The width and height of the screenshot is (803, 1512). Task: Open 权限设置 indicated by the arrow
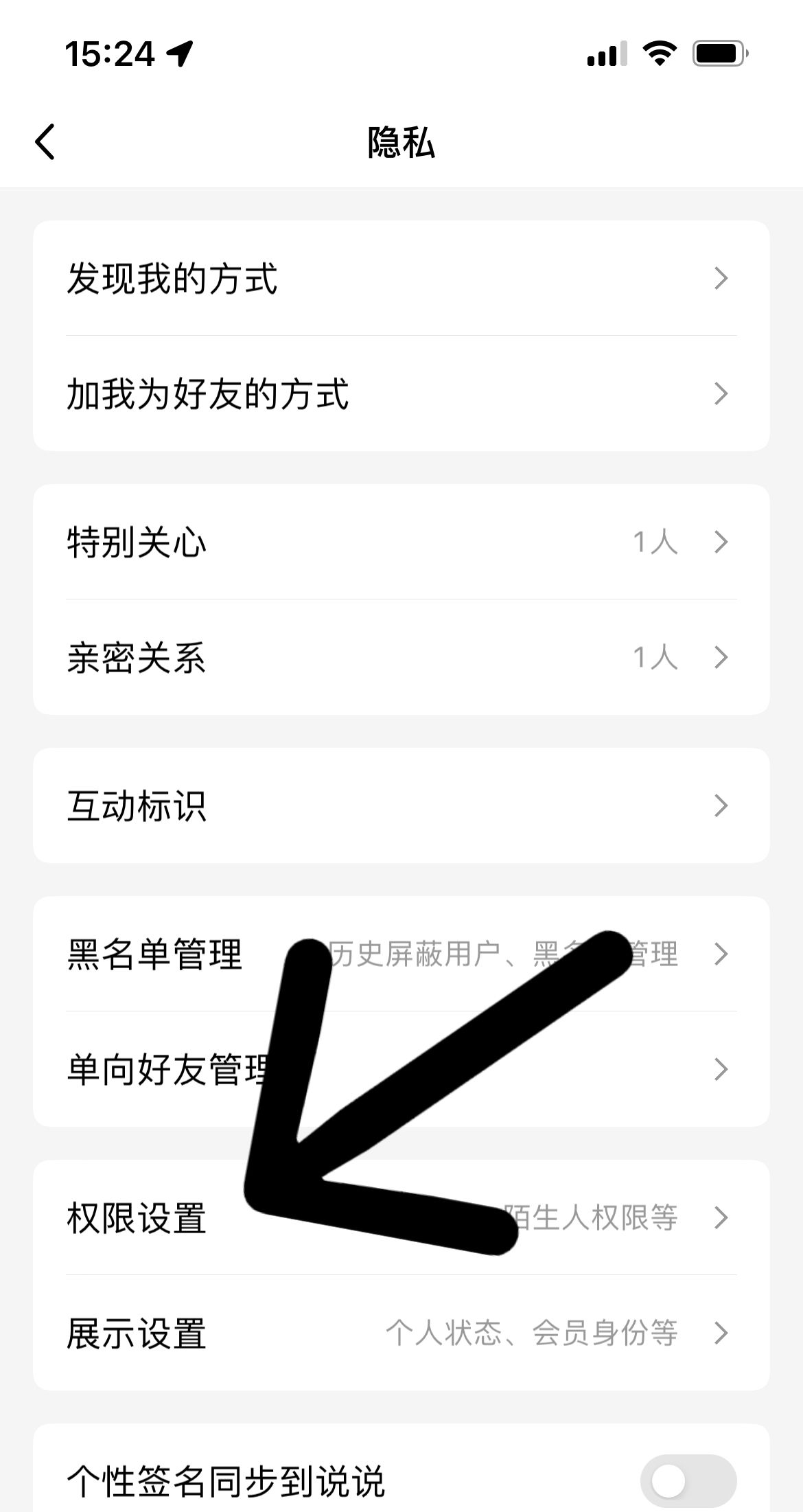click(x=137, y=1217)
